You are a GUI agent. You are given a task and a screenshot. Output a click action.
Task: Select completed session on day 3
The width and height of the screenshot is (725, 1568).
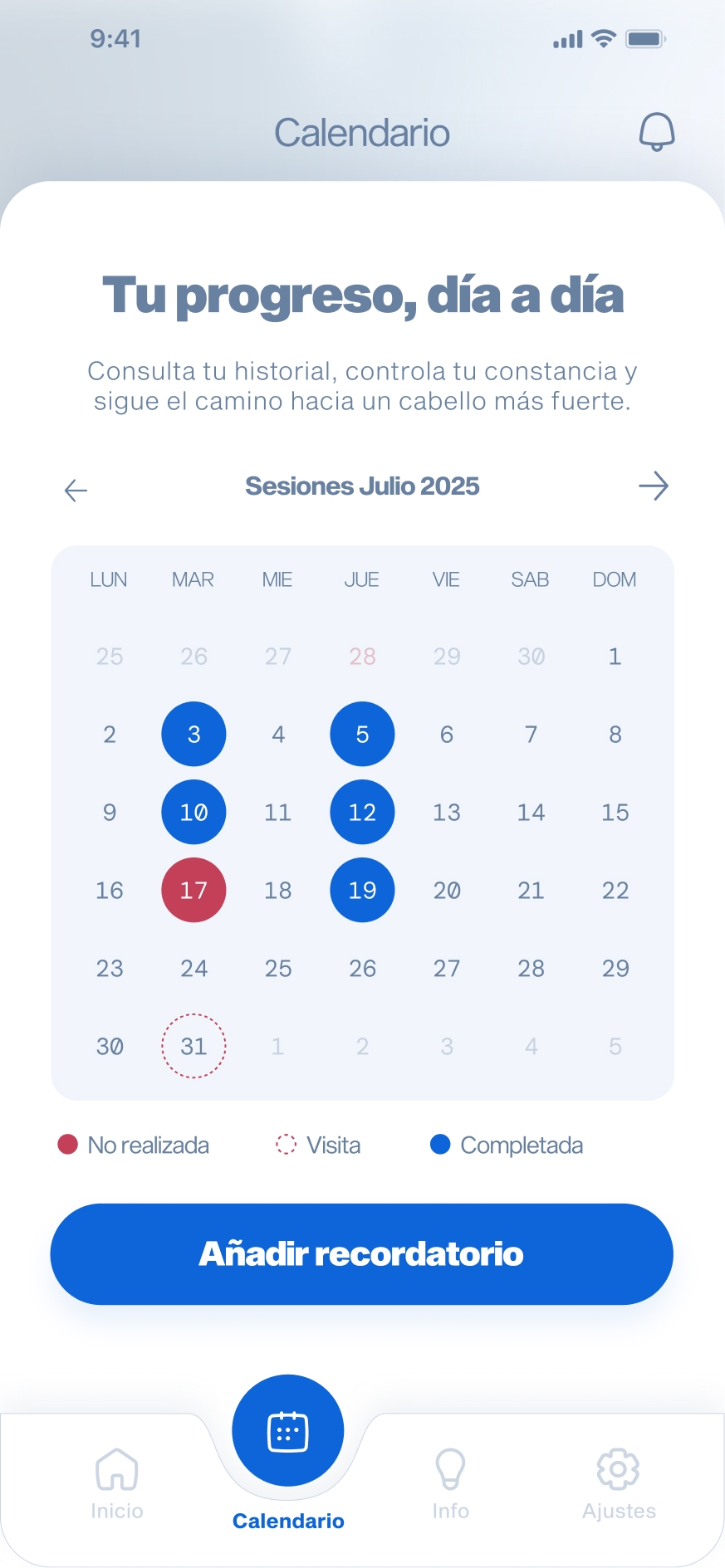click(x=193, y=734)
